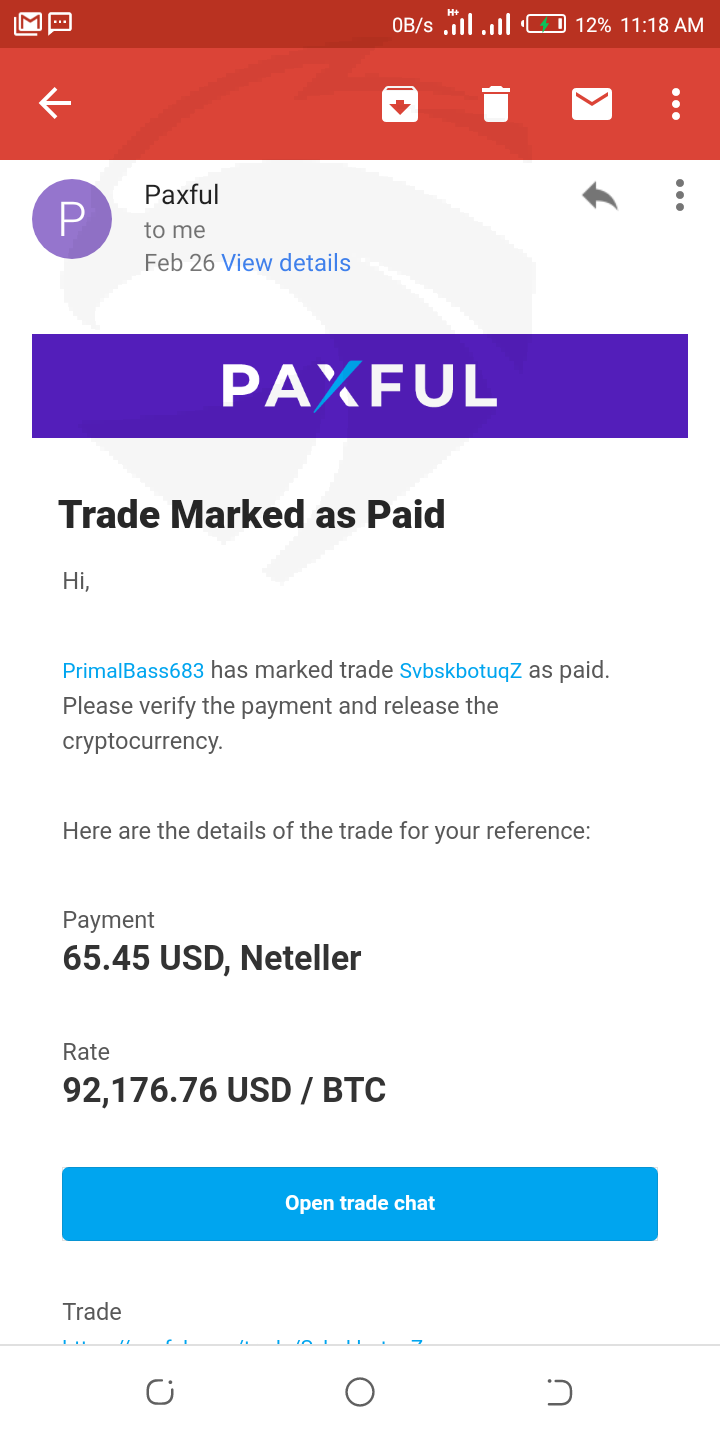
Task: Open the SvbskbotuqZ trade link
Action: pyautogui.click(x=461, y=671)
